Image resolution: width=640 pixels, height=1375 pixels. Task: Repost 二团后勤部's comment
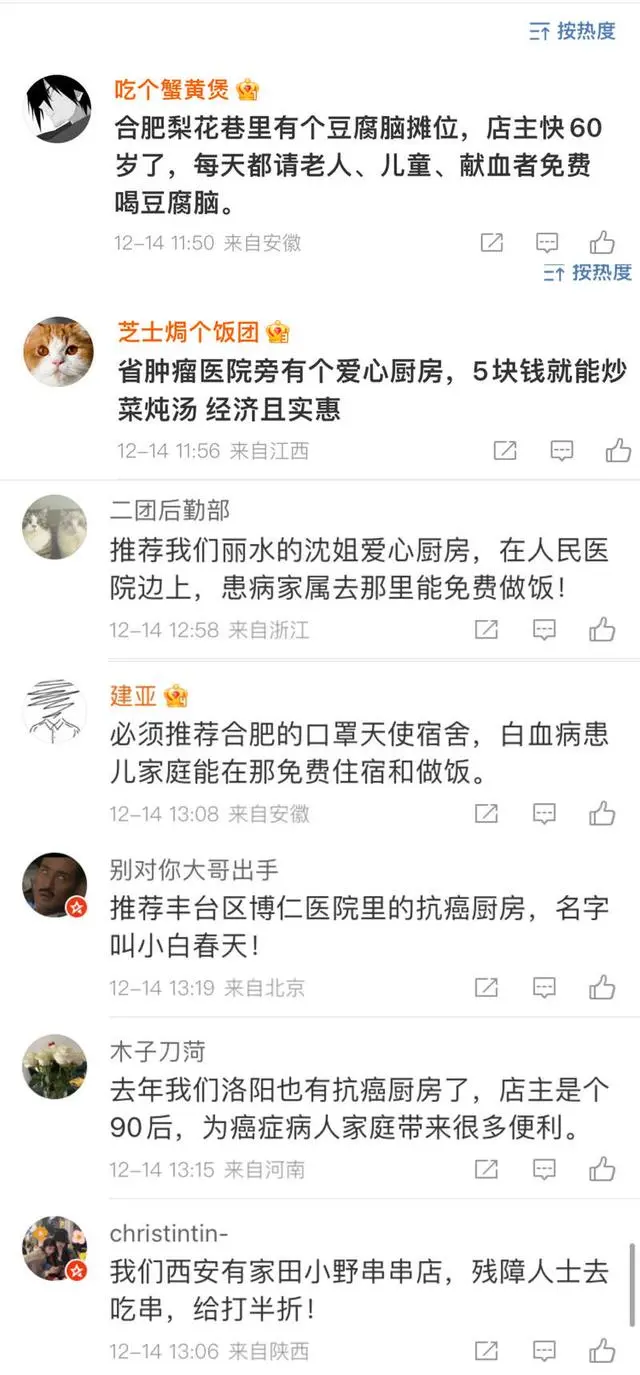[x=486, y=629]
